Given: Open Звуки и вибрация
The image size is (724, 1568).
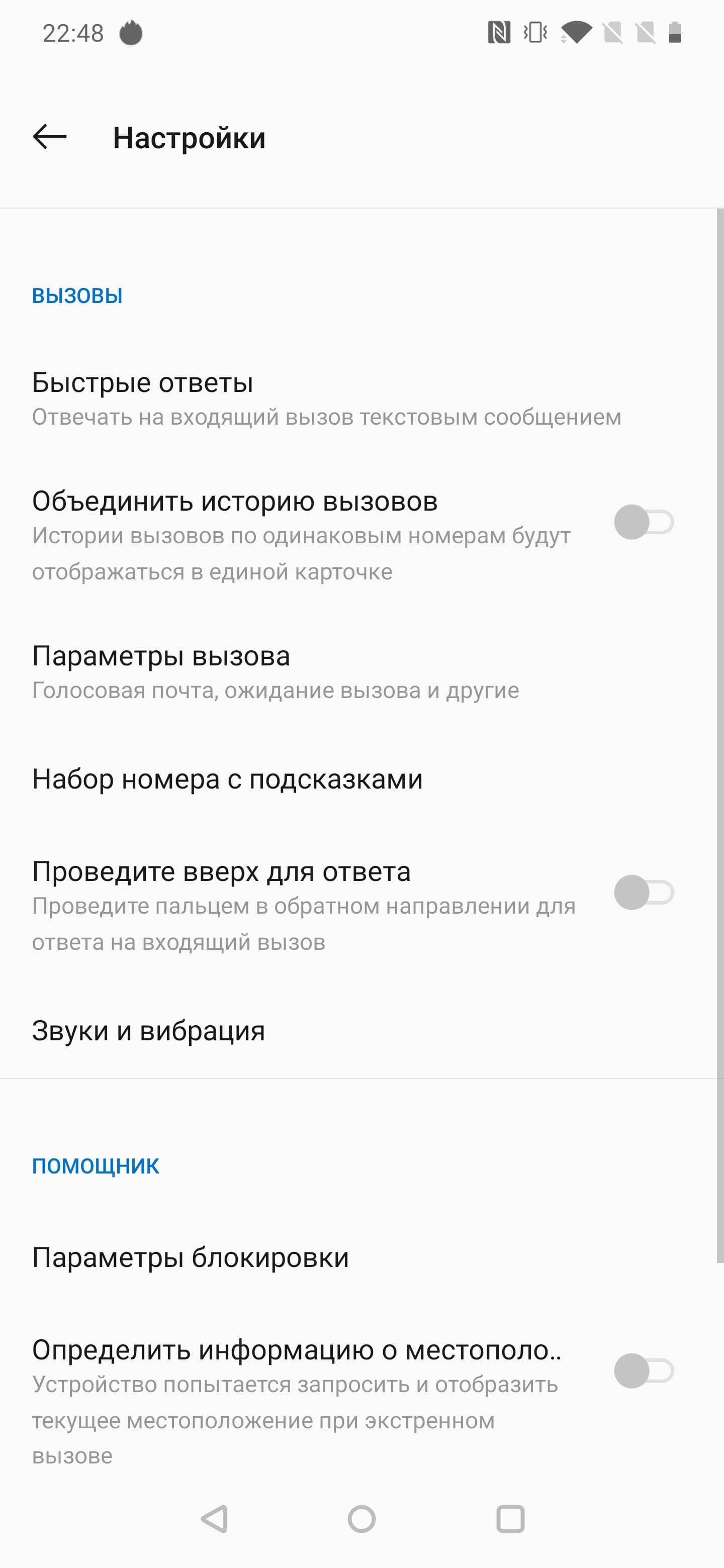Looking at the screenshot, I should pyautogui.click(x=149, y=1031).
